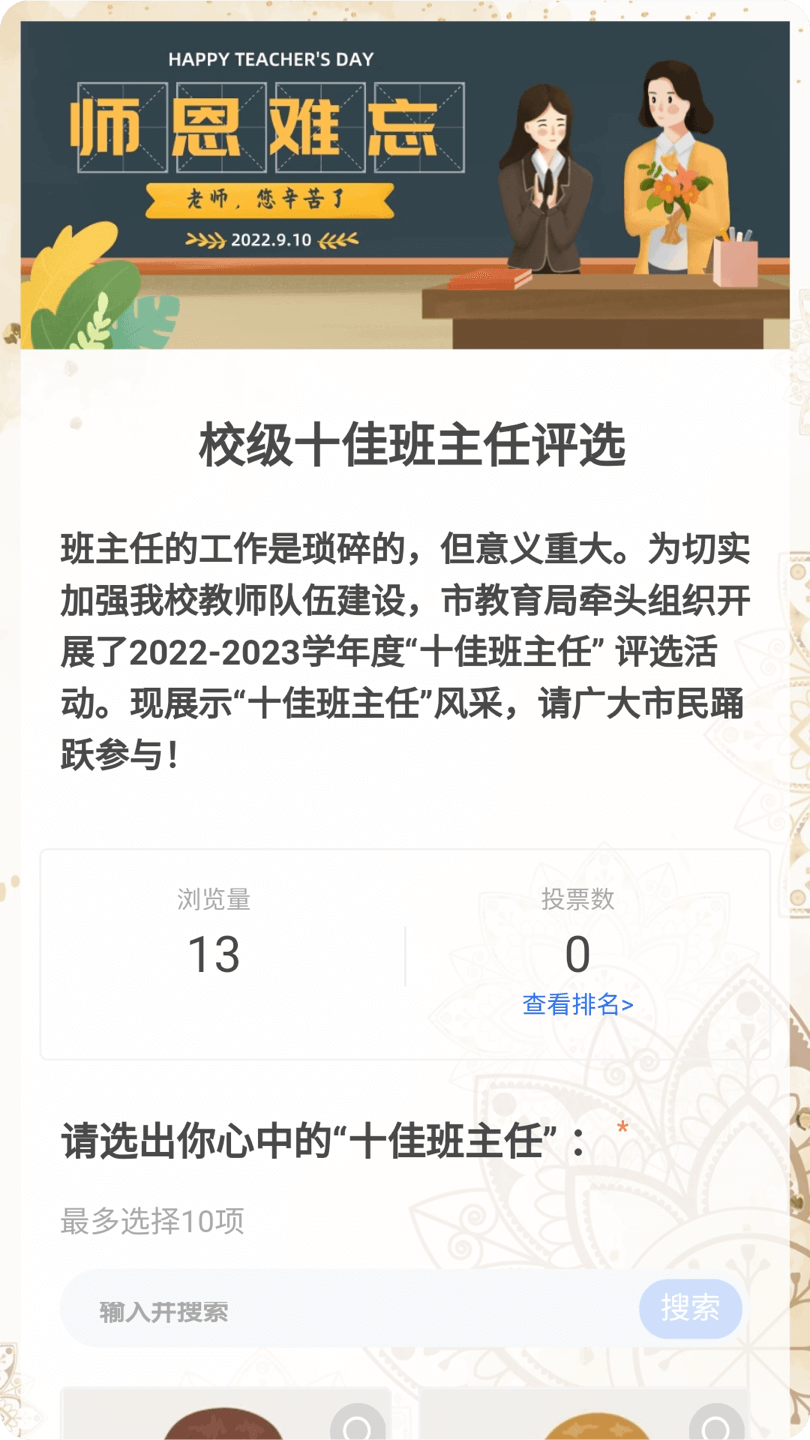Open the 查看排名 ranking link

(577, 1005)
